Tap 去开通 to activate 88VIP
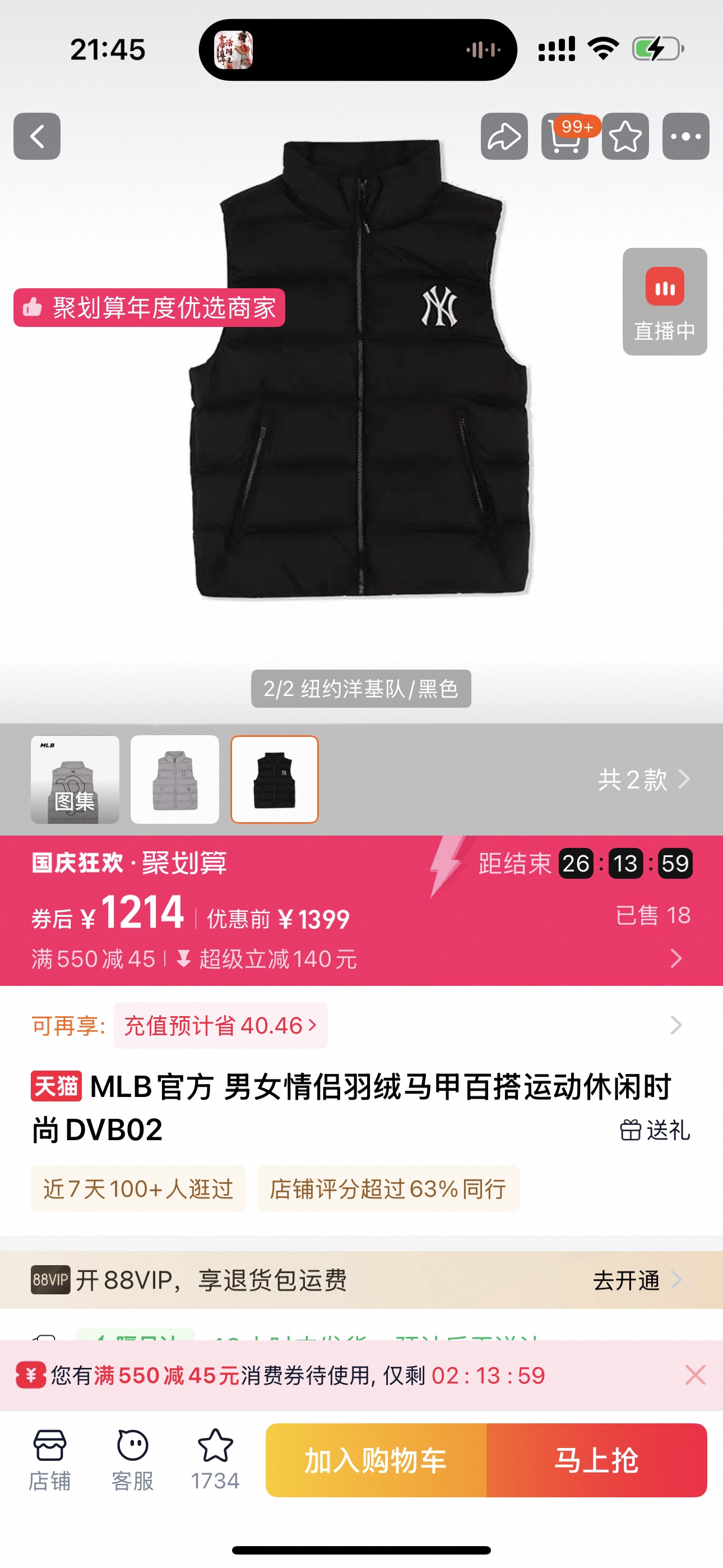This screenshot has width=723, height=1568. pyautogui.click(x=636, y=1280)
